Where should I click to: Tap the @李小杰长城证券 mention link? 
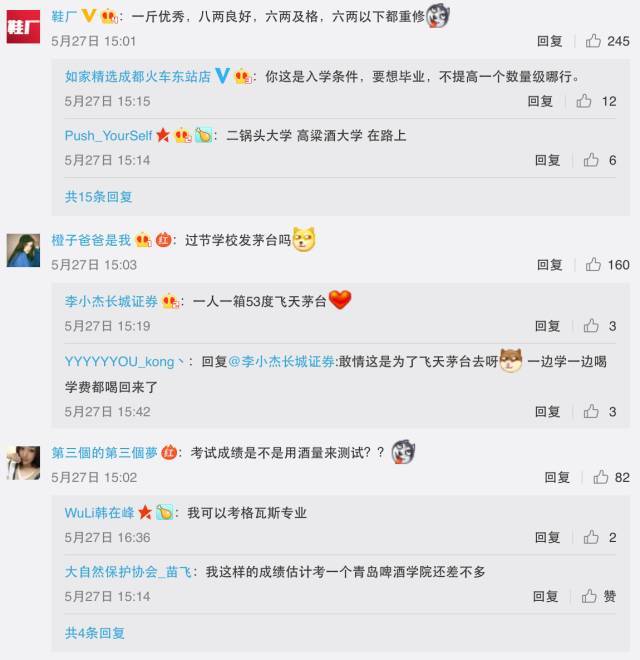[282, 362]
